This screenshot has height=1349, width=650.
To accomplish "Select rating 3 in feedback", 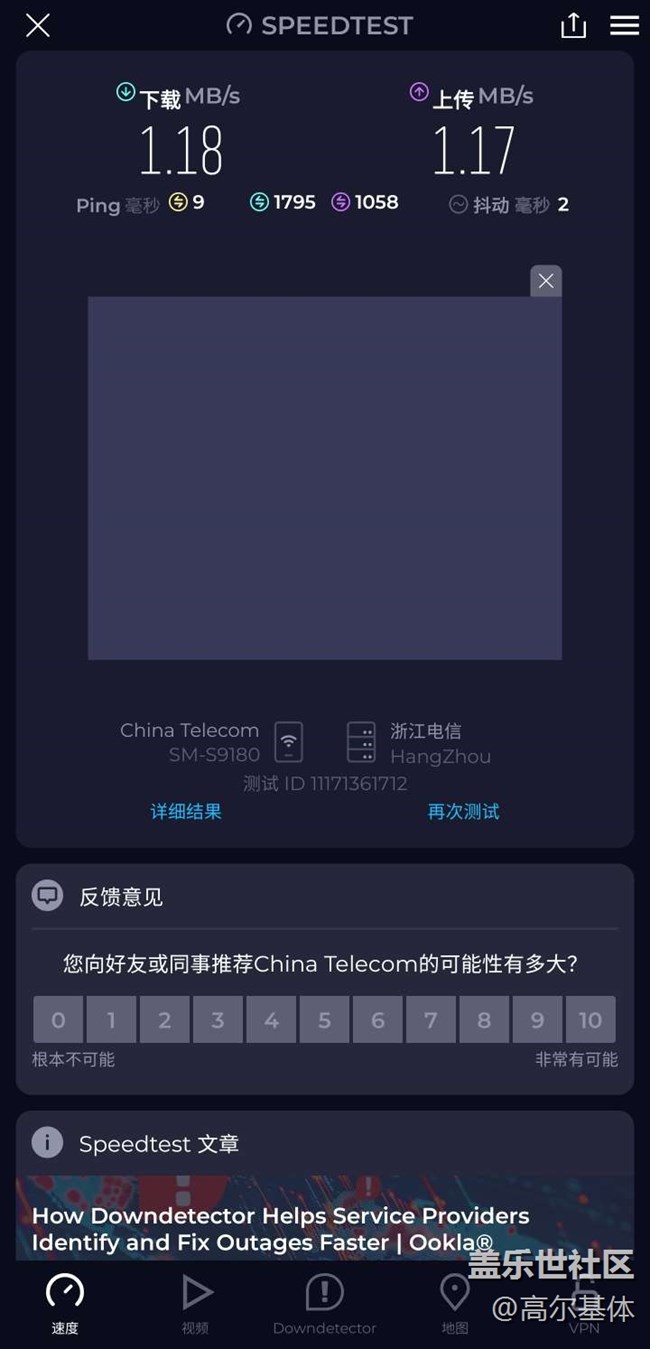I will pos(218,1020).
